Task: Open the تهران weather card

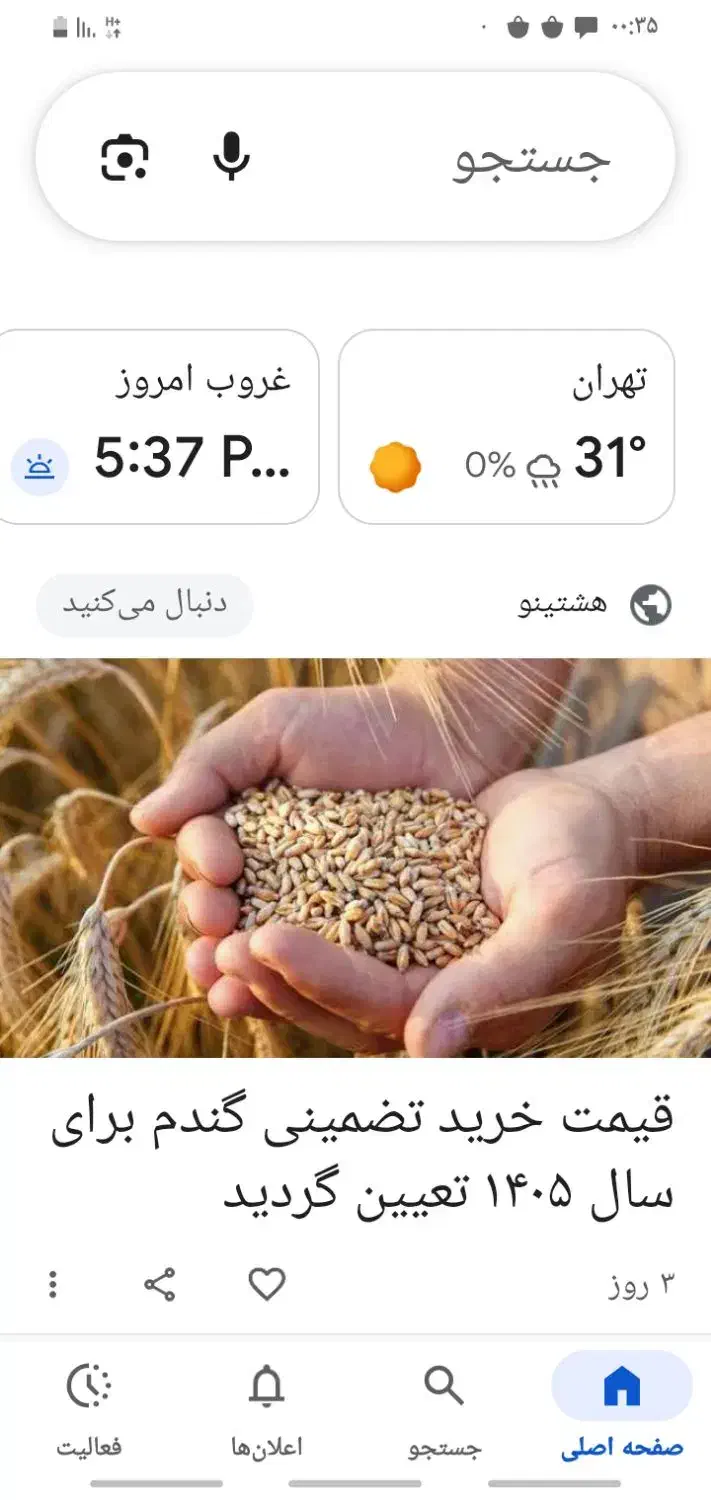Action: (x=506, y=427)
